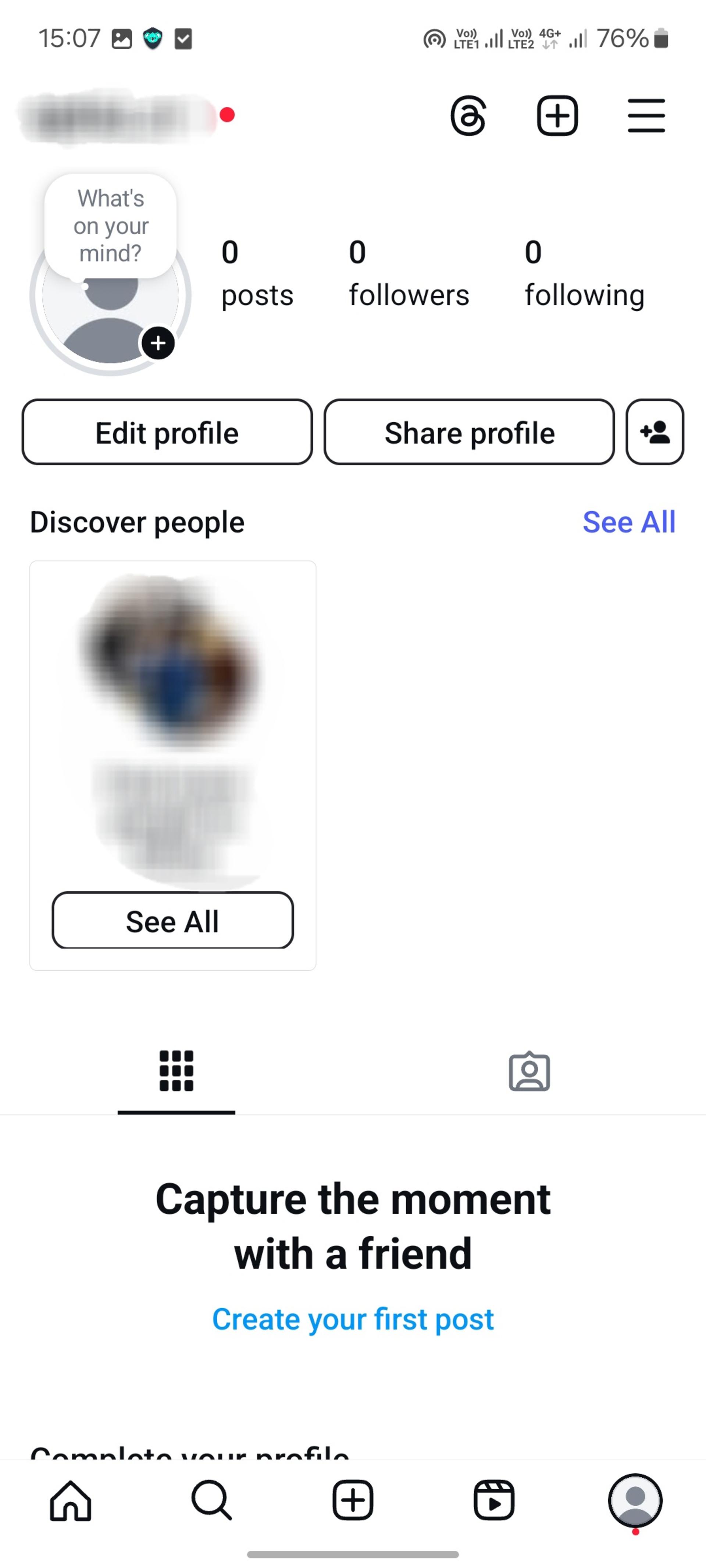This screenshot has width=706, height=1568.
Task: Open the followers count
Action: 409,273
